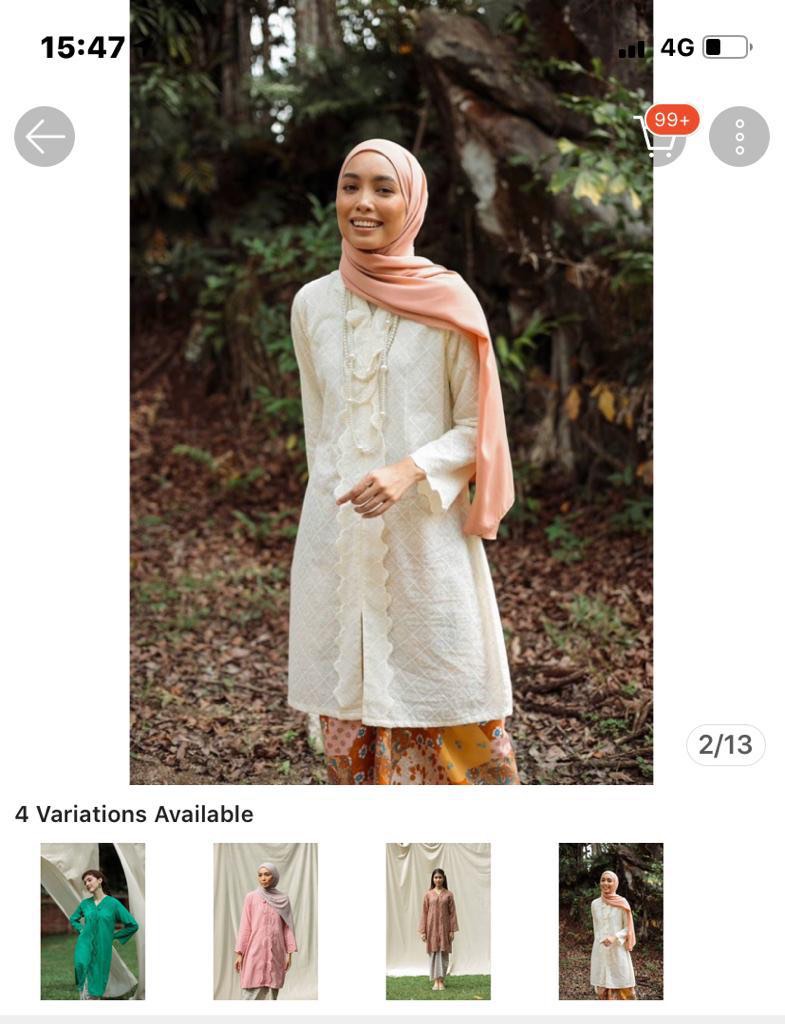Tap the three-dot overflow icon
This screenshot has height=1024, width=785.
[738, 136]
